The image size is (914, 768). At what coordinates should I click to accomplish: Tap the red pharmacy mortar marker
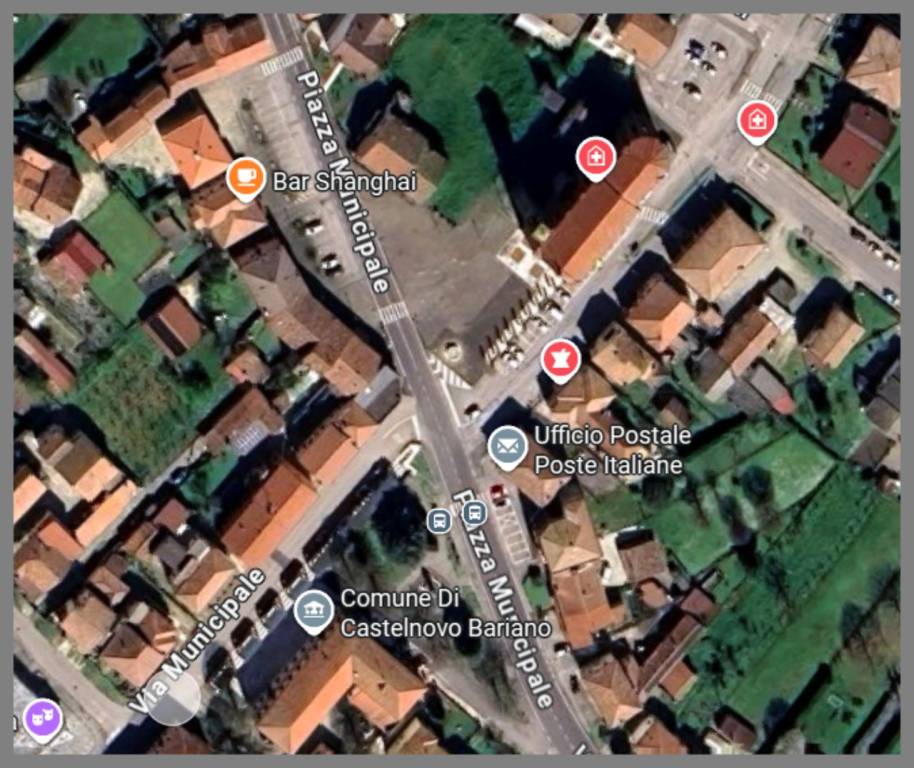tap(560, 359)
